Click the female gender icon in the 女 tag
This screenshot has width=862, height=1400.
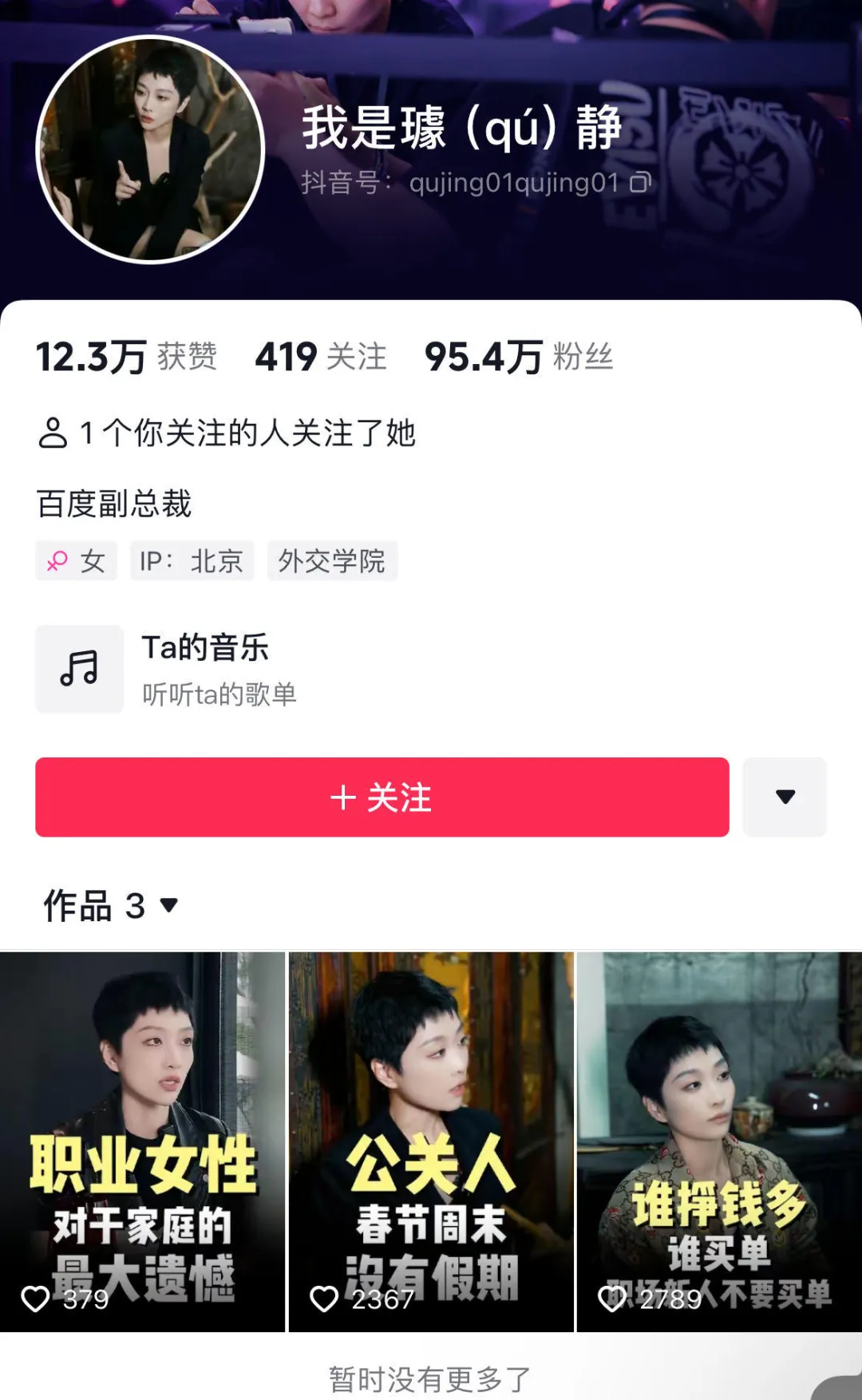56,561
